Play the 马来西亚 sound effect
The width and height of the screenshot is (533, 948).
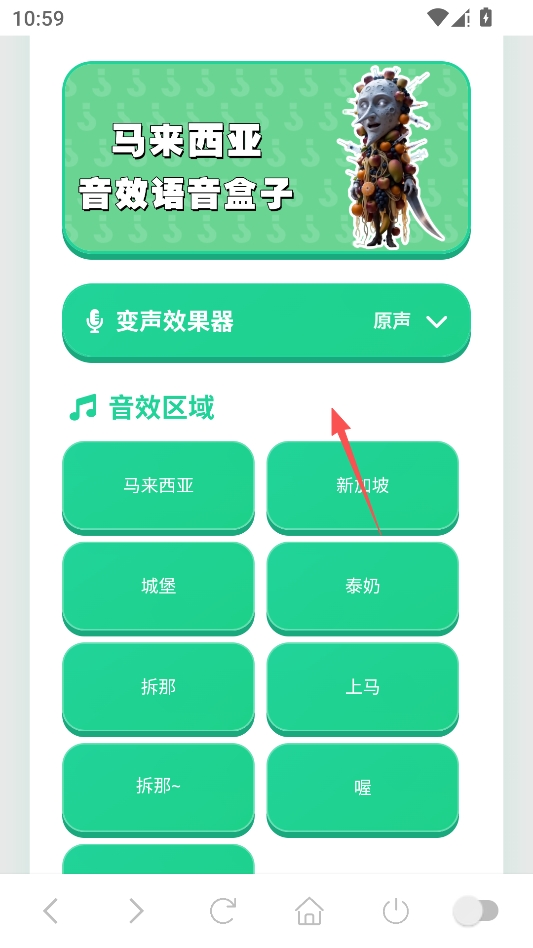coord(158,486)
